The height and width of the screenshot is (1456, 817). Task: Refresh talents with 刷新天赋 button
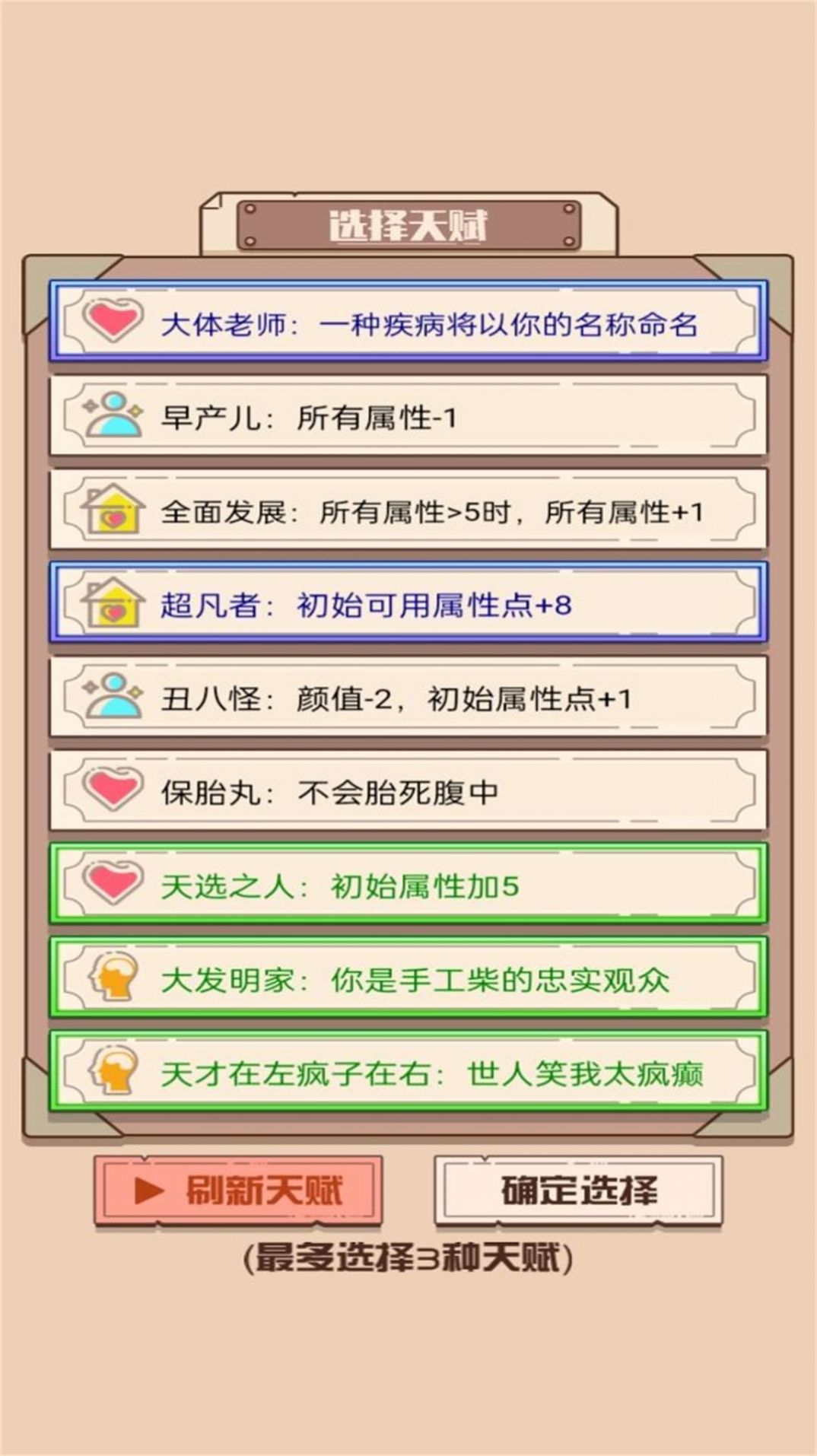click(x=238, y=1191)
